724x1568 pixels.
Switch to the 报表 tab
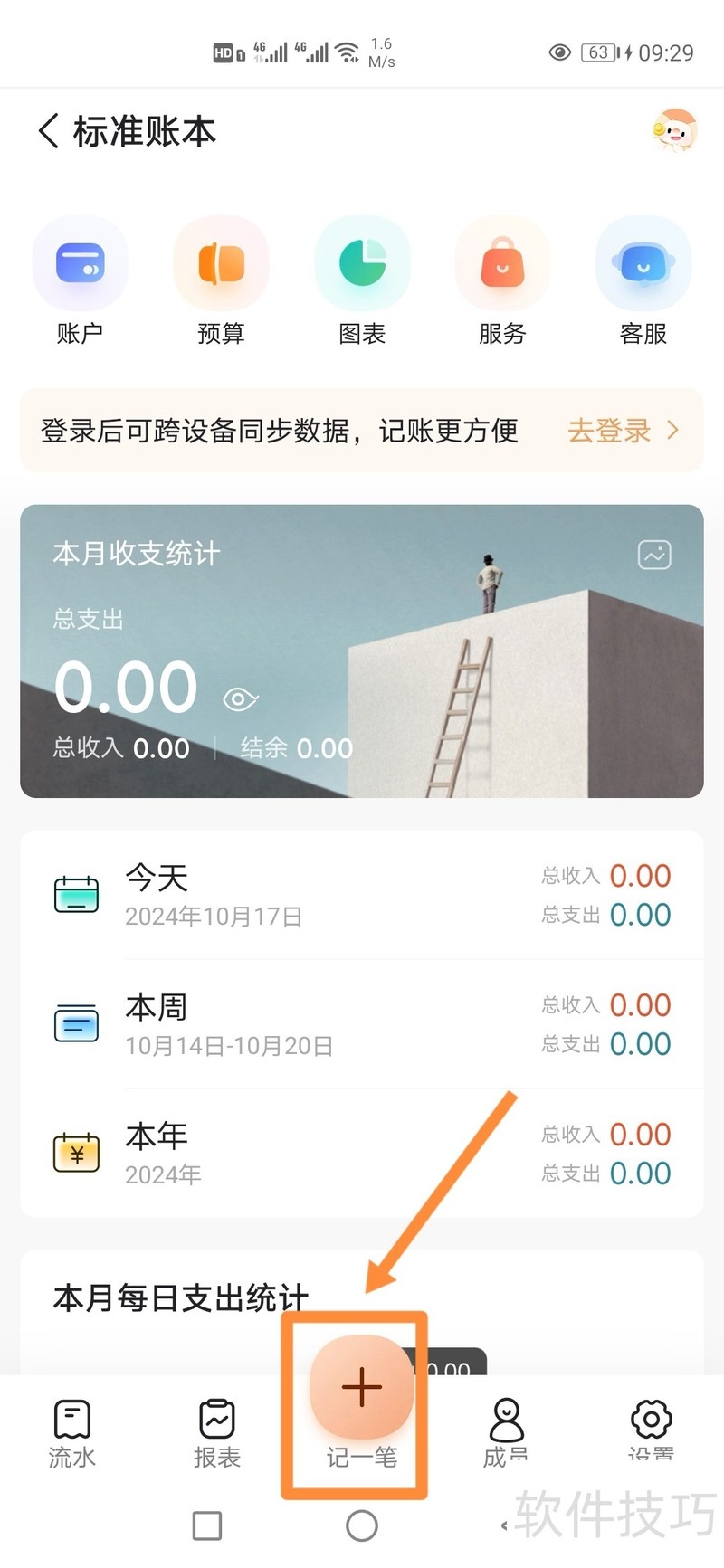217,1432
